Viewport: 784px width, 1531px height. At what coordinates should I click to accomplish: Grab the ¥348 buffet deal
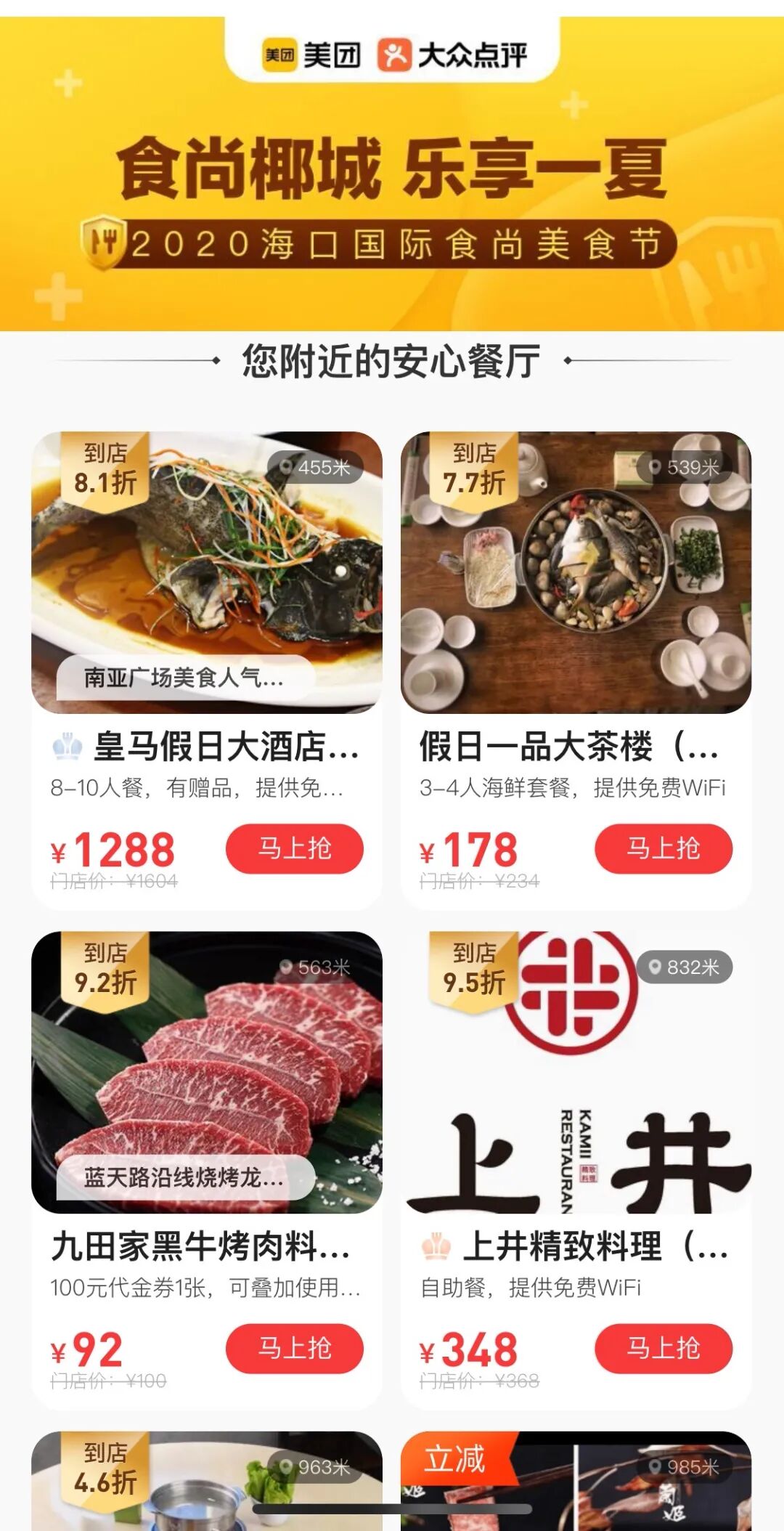click(663, 1349)
